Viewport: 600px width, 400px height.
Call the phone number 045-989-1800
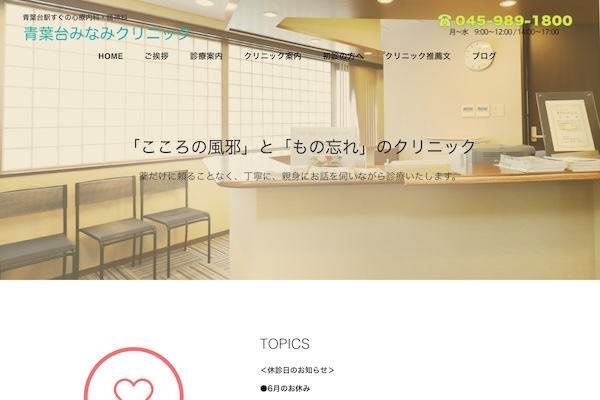coord(513,20)
